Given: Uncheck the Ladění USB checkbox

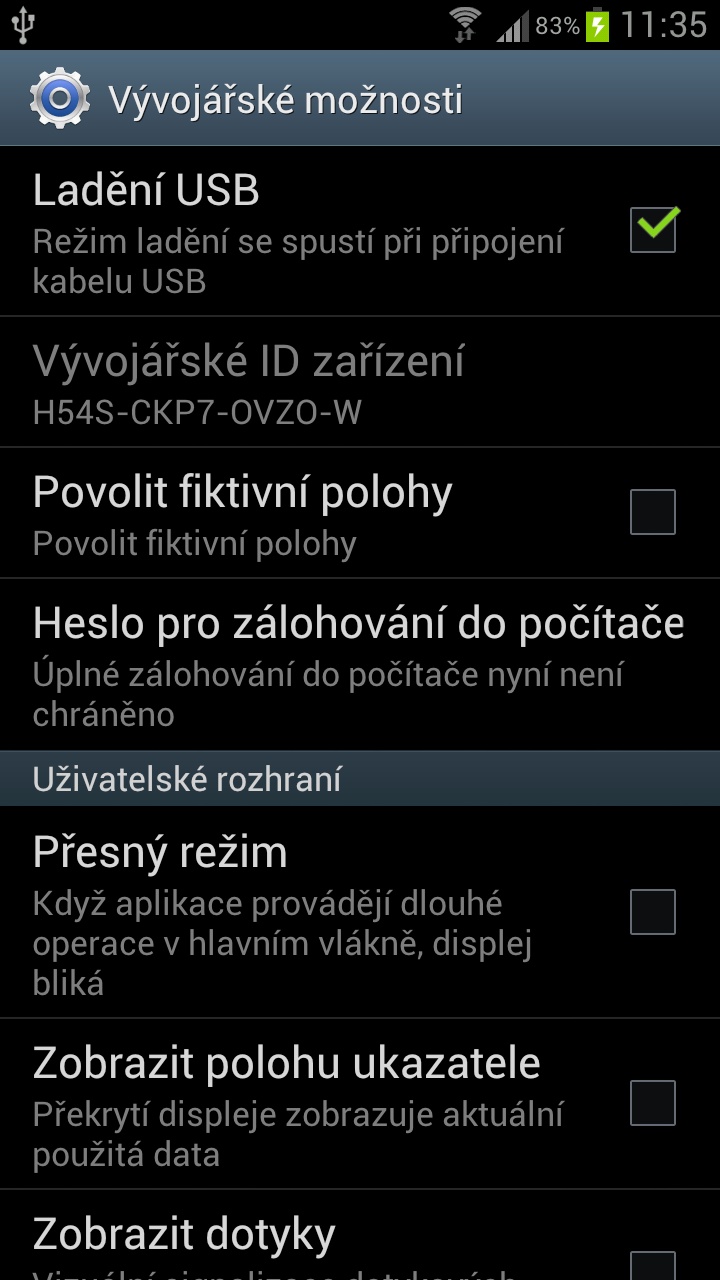Looking at the screenshot, I should (x=653, y=230).
